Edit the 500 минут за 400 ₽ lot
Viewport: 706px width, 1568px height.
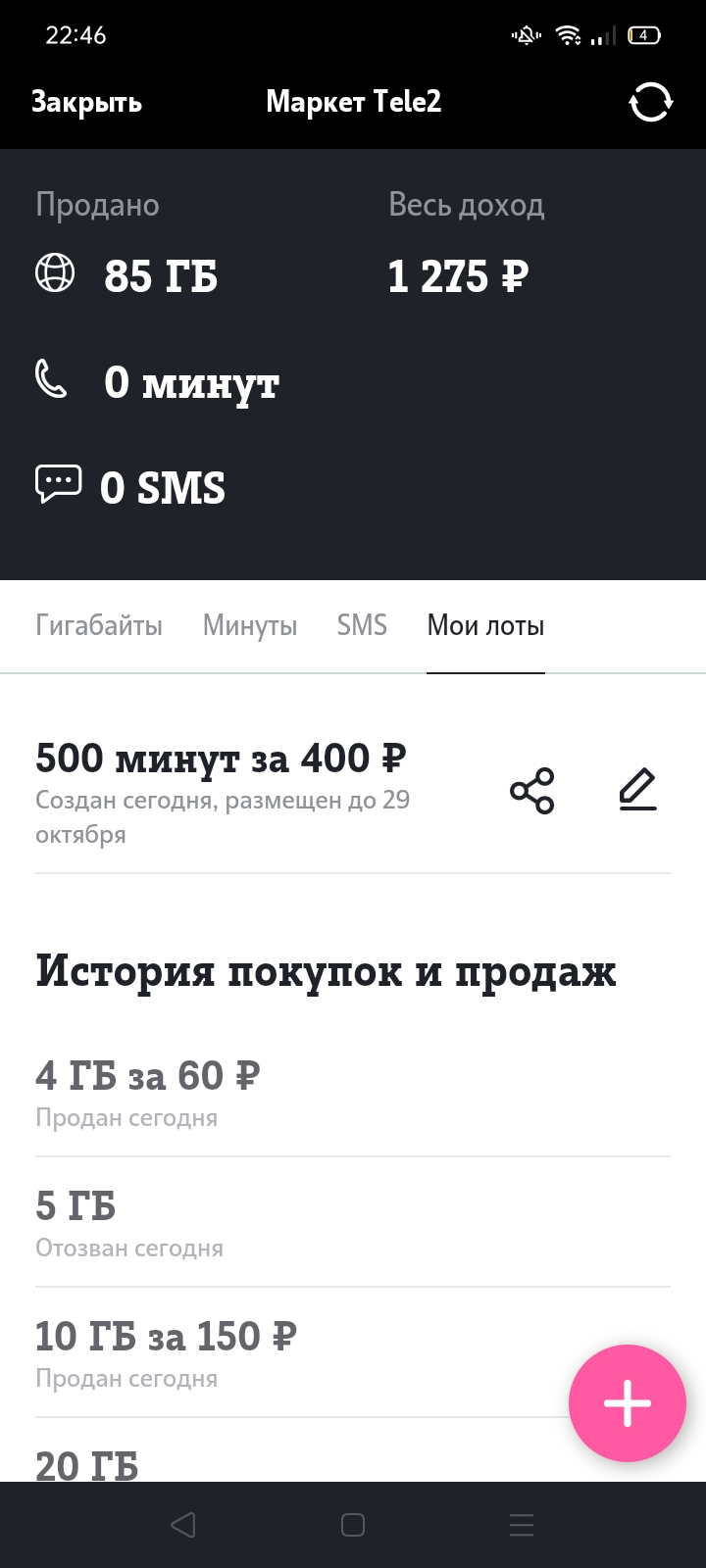tap(638, 790)
